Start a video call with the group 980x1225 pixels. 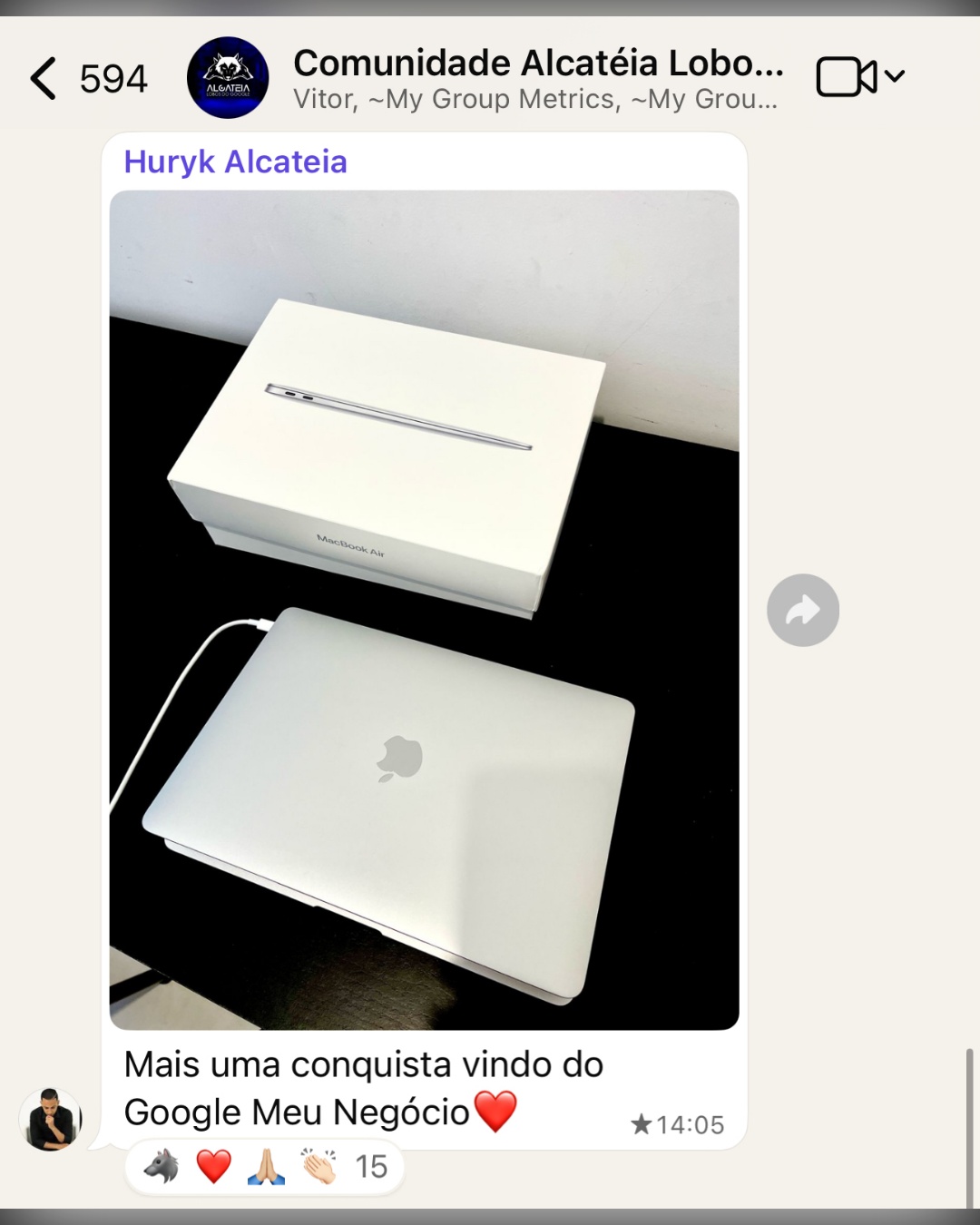point(846,77)
